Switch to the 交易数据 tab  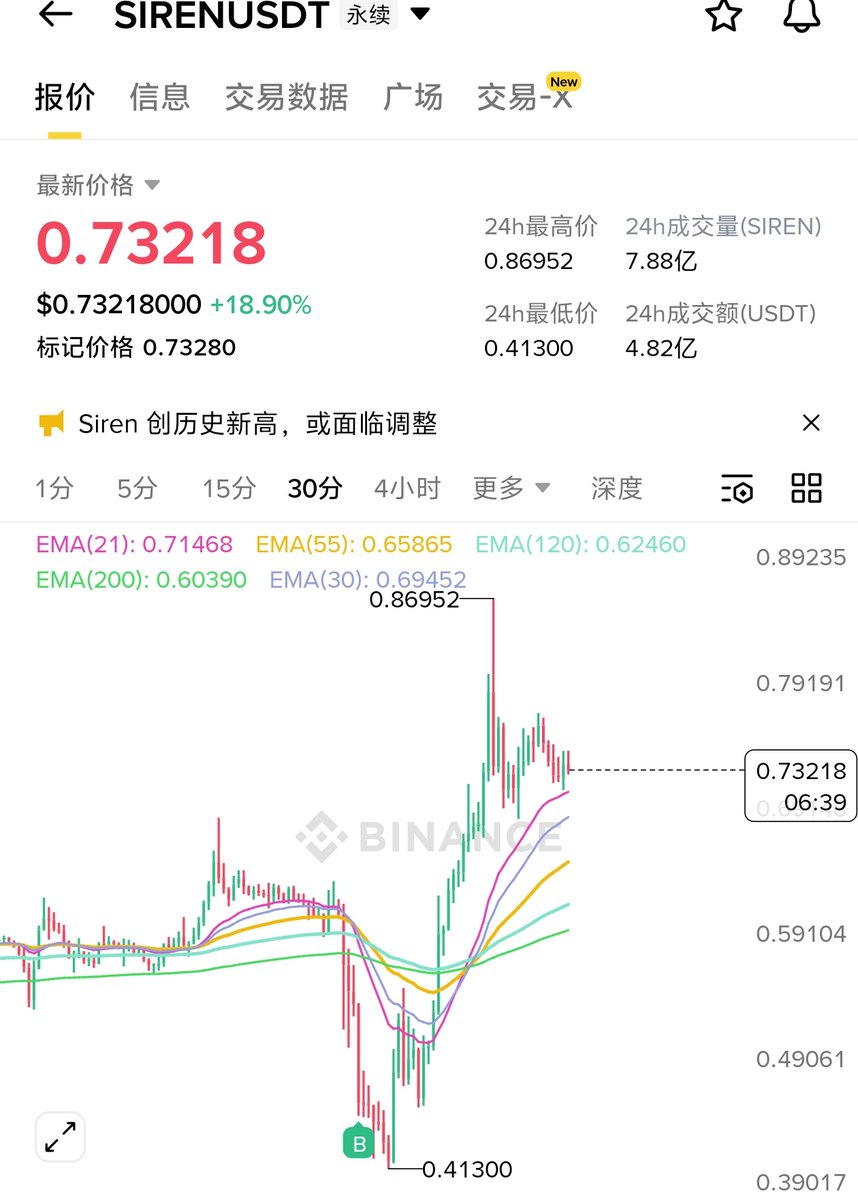tap(286, 97)
